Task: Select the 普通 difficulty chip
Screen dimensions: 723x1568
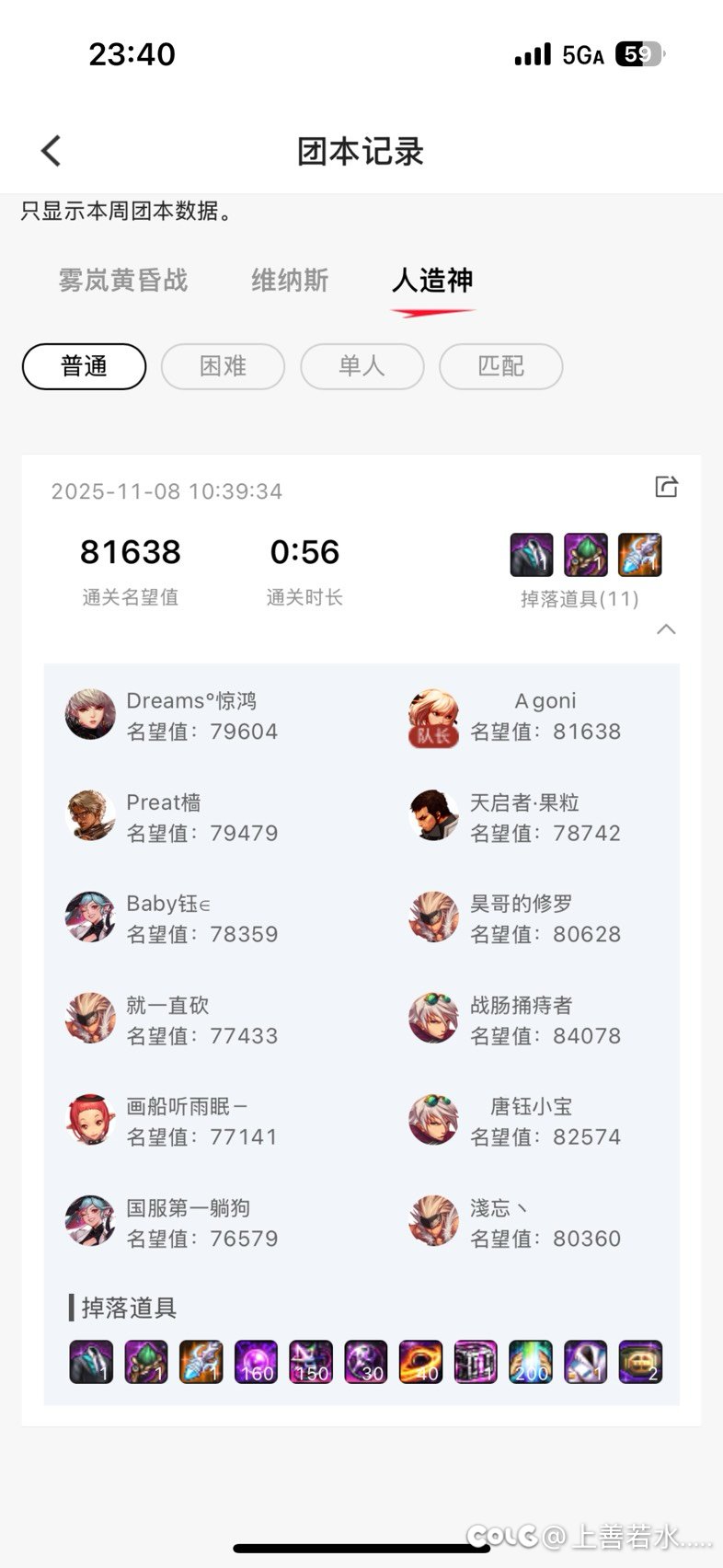Action: tap(84, 366)
